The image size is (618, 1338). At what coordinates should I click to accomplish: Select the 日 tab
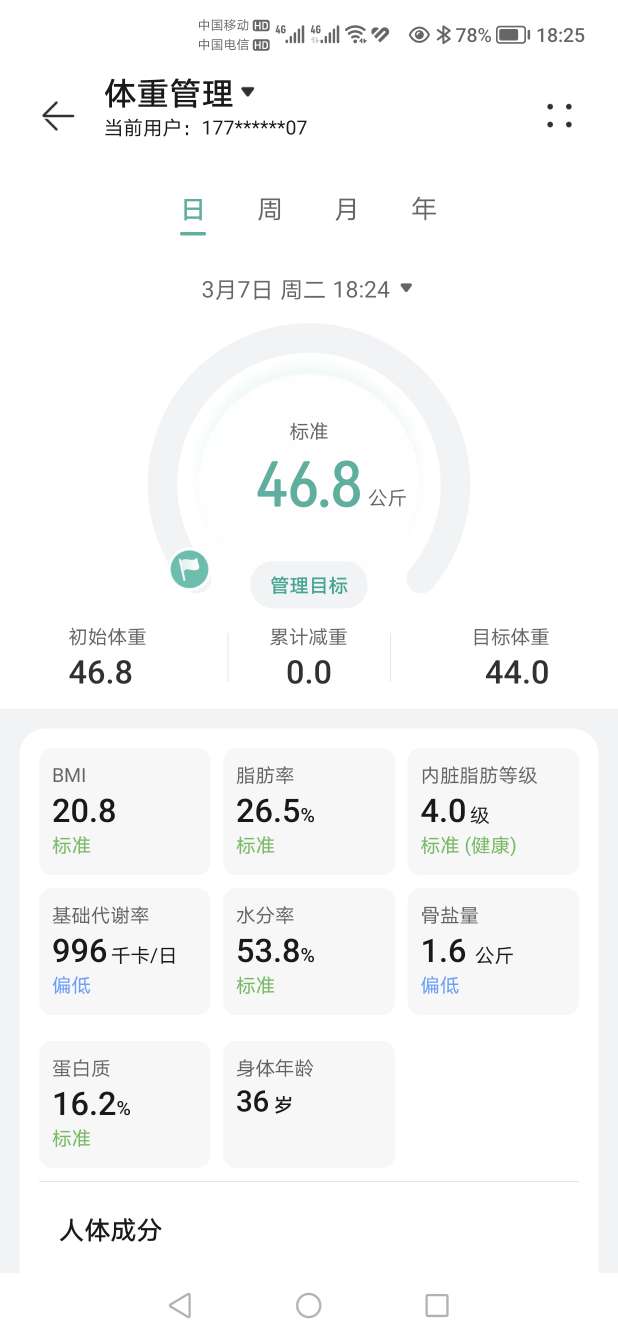[193, 210]
